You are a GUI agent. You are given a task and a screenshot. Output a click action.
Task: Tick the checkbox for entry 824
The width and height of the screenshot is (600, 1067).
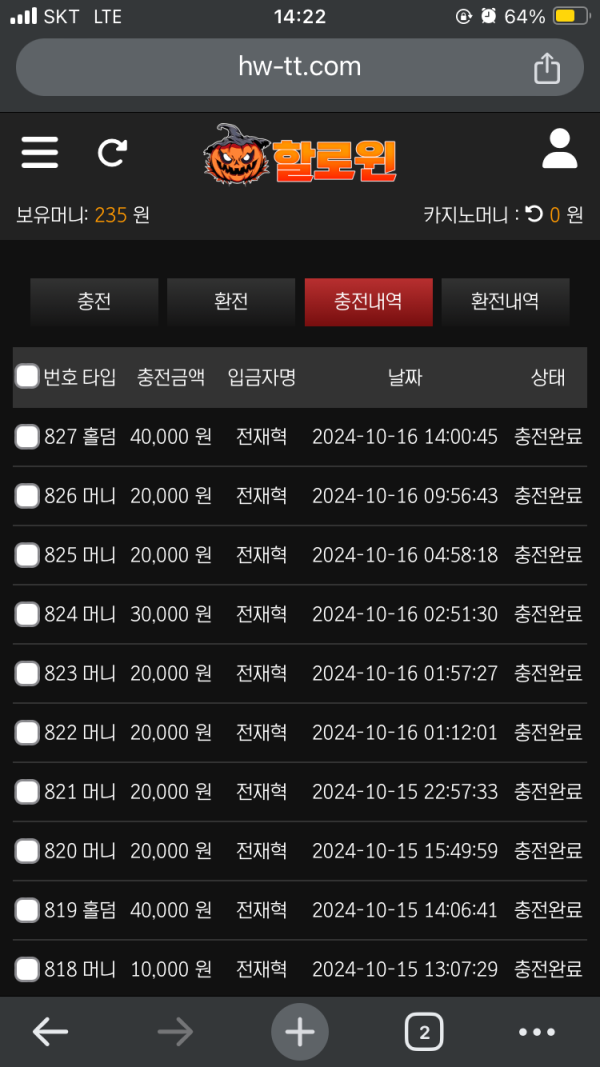click(x=27, y=614)
